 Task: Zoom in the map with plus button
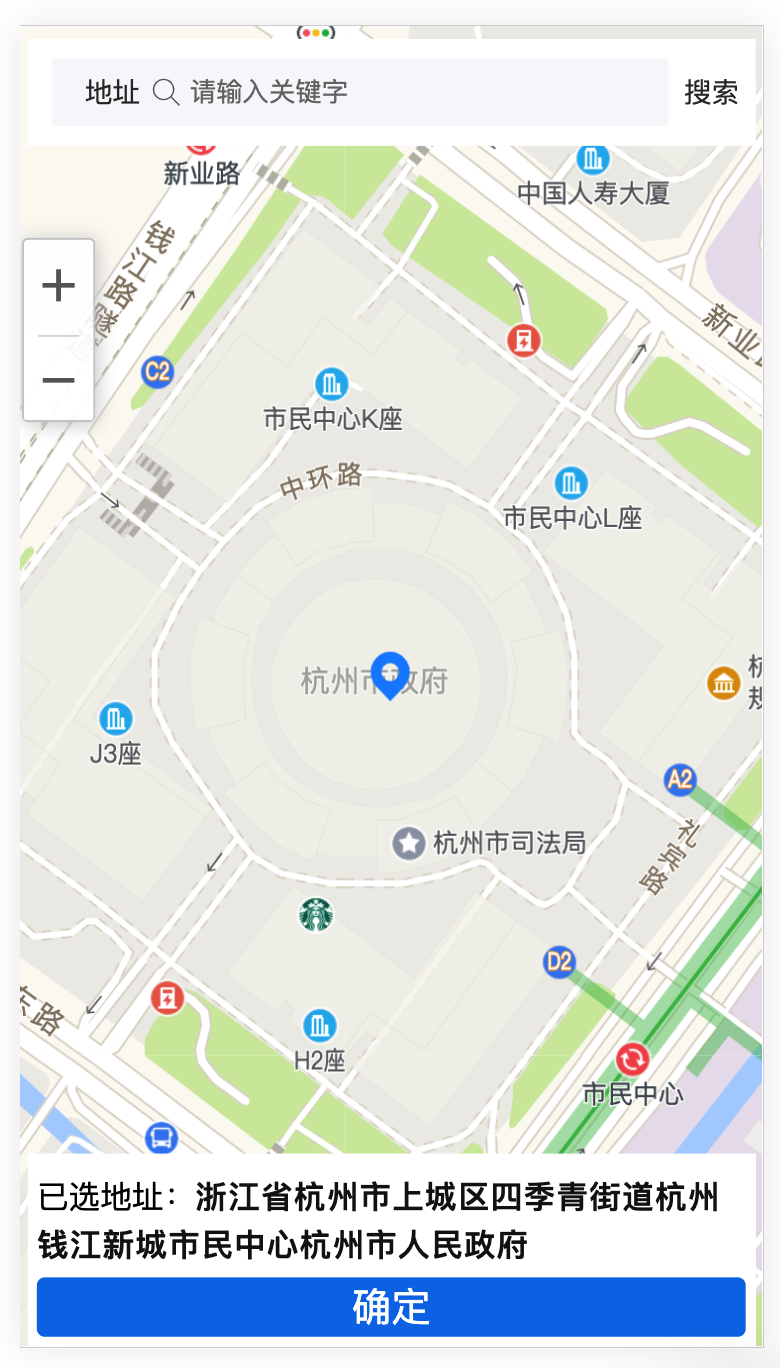pos(59,286)
